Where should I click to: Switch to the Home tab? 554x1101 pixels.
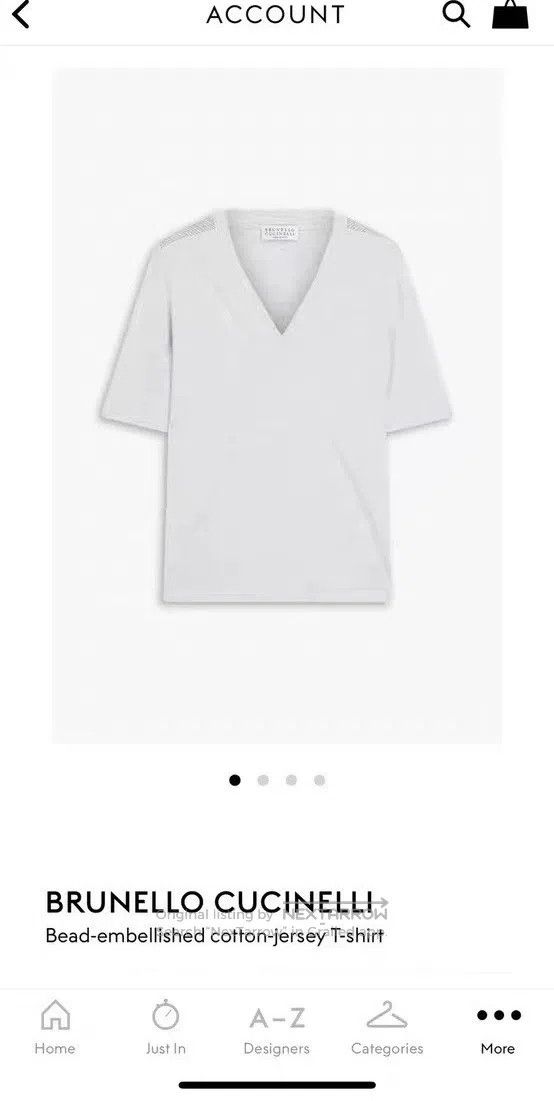point(55,1029)
